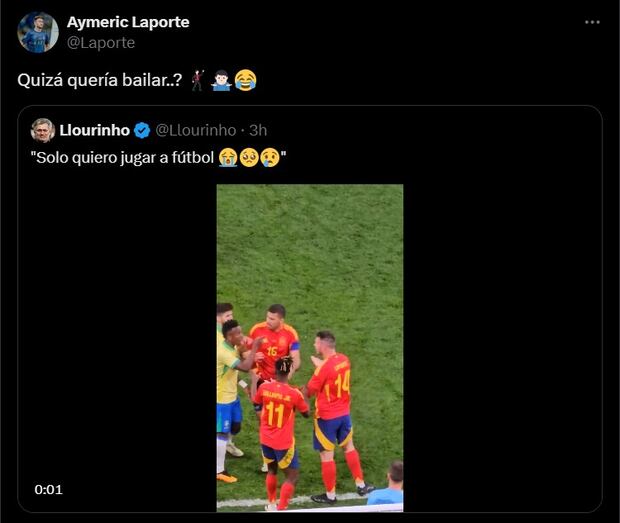Open the tweet's three-dot overflow menu
The image size is (620, 523).
coord(592,22)
